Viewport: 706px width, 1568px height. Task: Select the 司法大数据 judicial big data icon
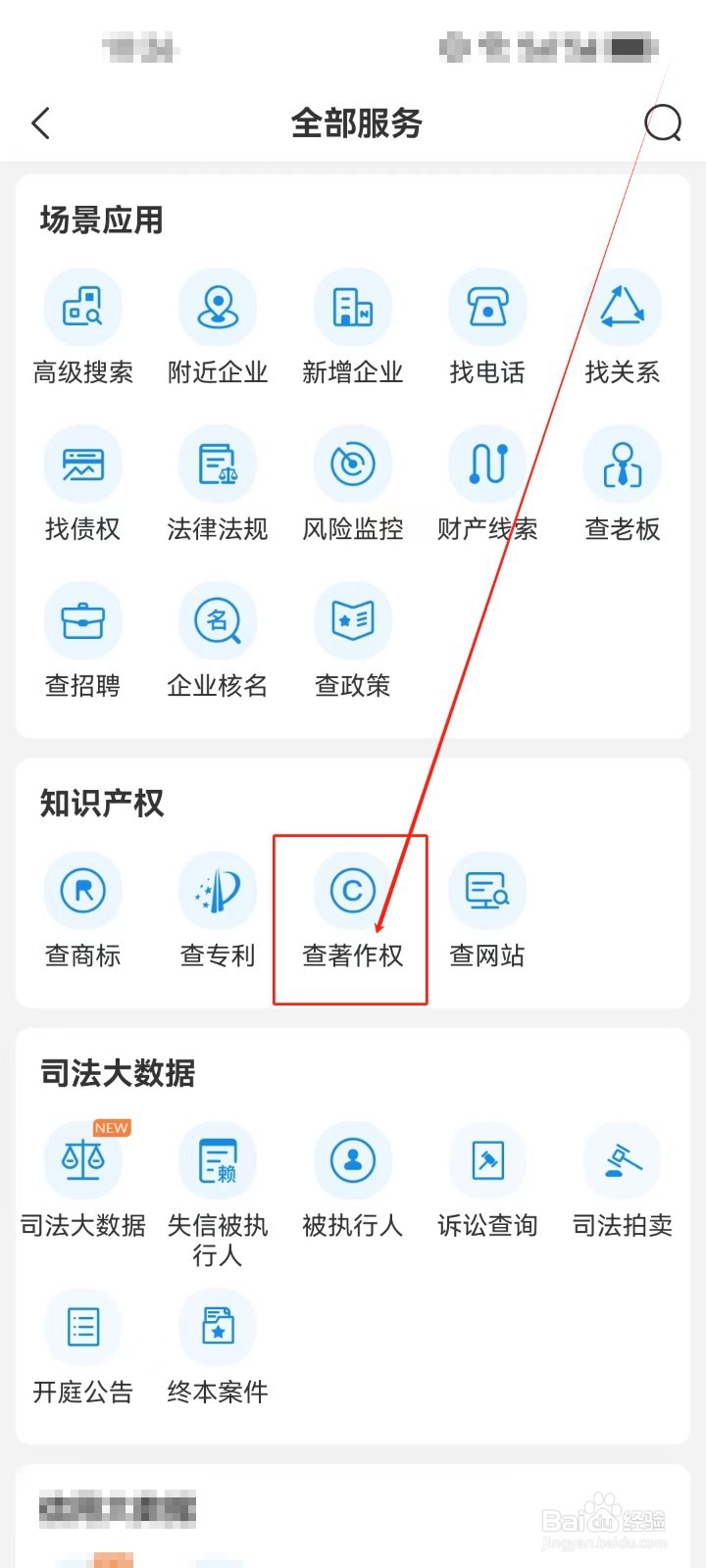pos(83,1160)
